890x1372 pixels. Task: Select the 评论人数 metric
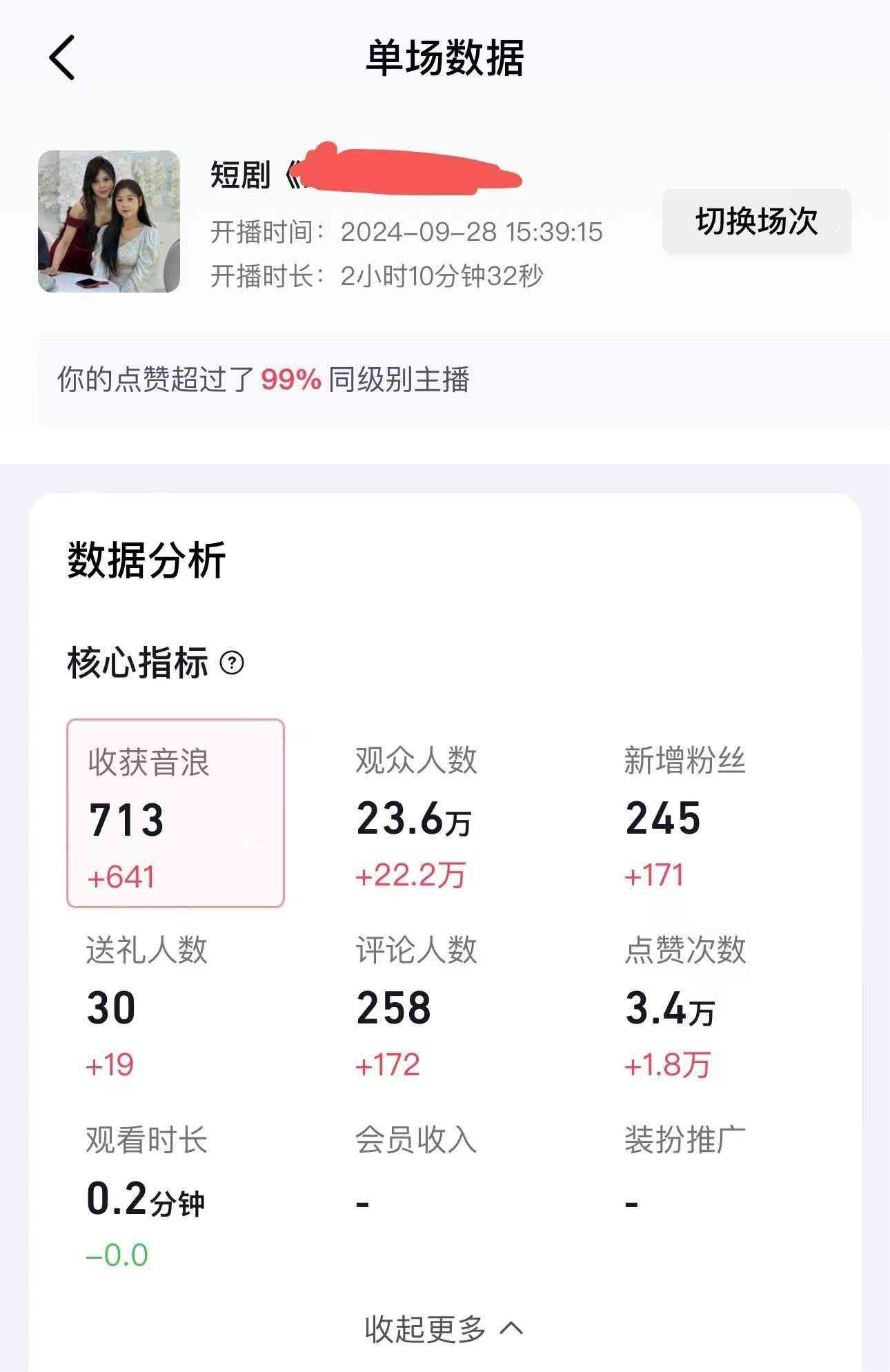(415, 1006)
